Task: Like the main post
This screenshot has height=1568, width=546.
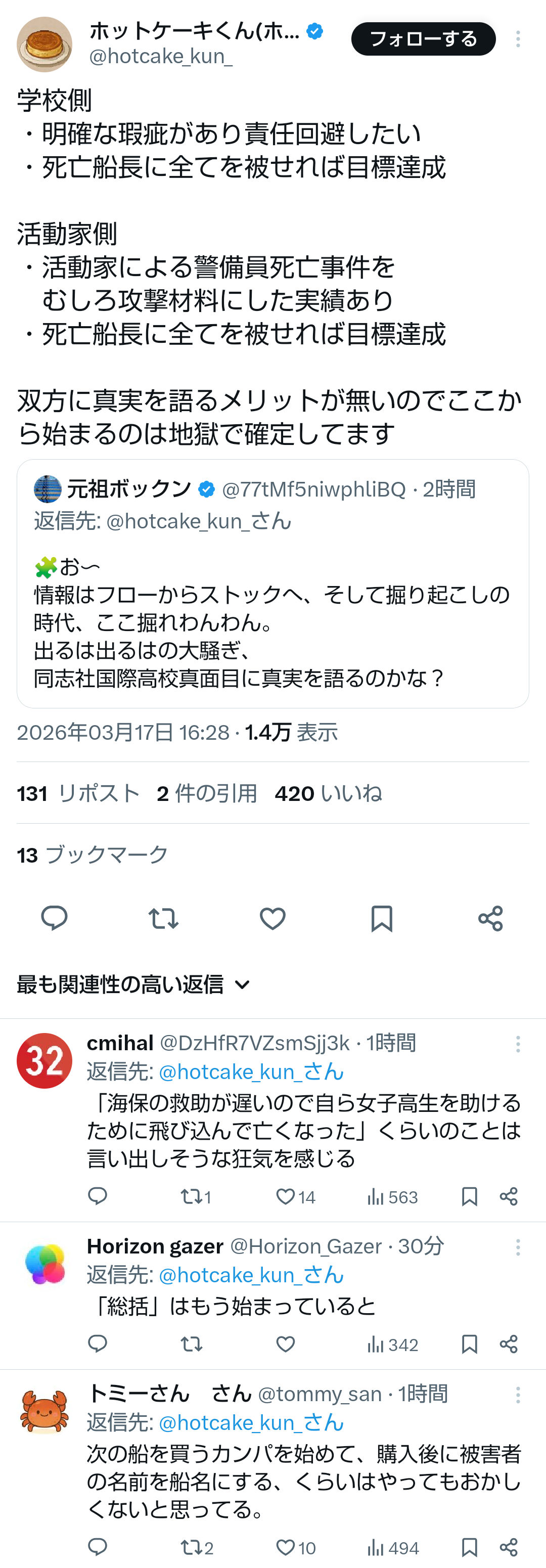Action: tap(272, 918)
